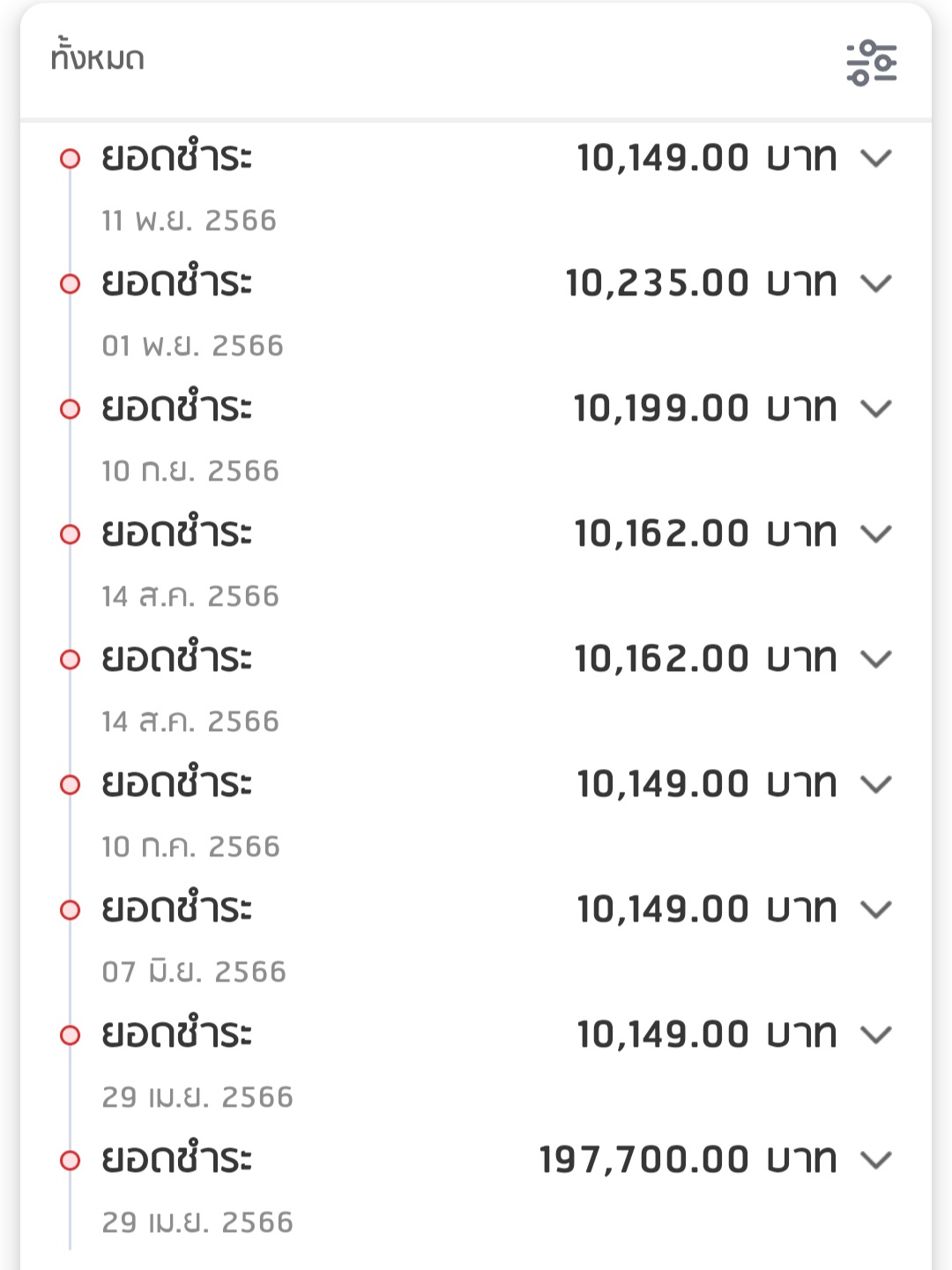The width and height of the screenshot is (952, 1270).
Task: Expand the 10 ก.ค. 2566 payment entry
Action: click(x=876, y=785)
